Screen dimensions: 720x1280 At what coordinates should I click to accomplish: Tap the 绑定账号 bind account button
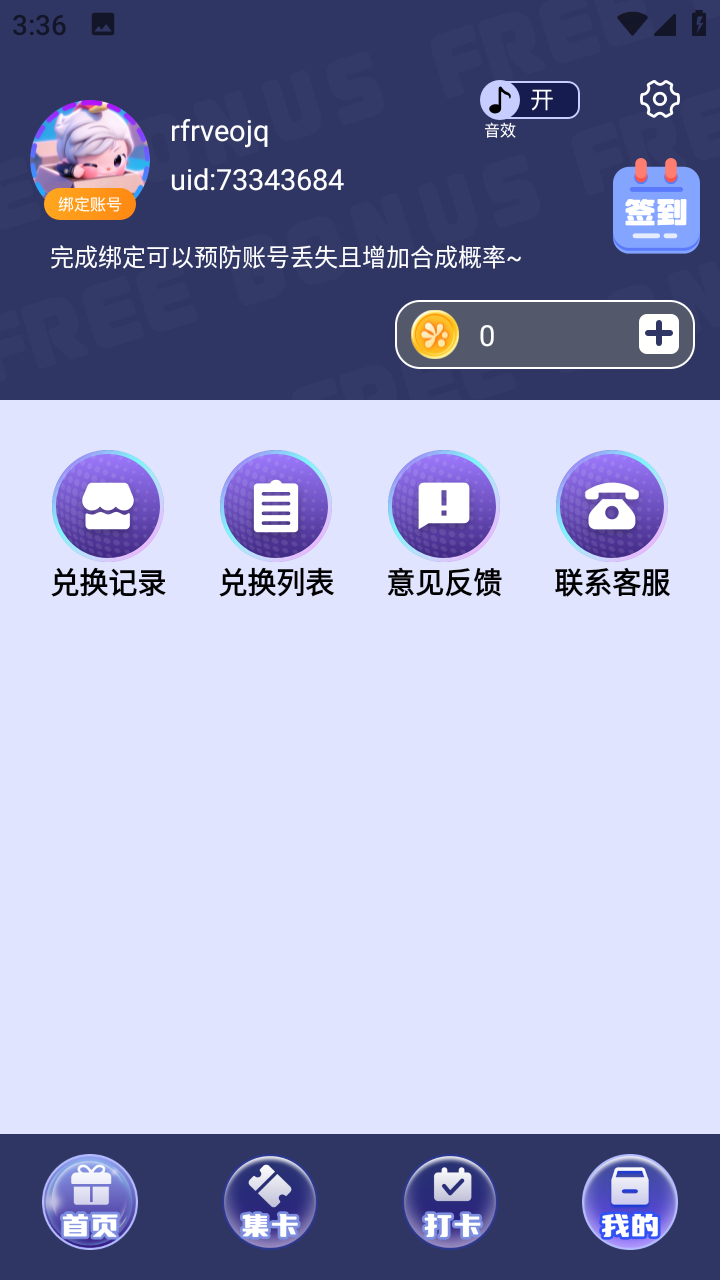[90, 204]
